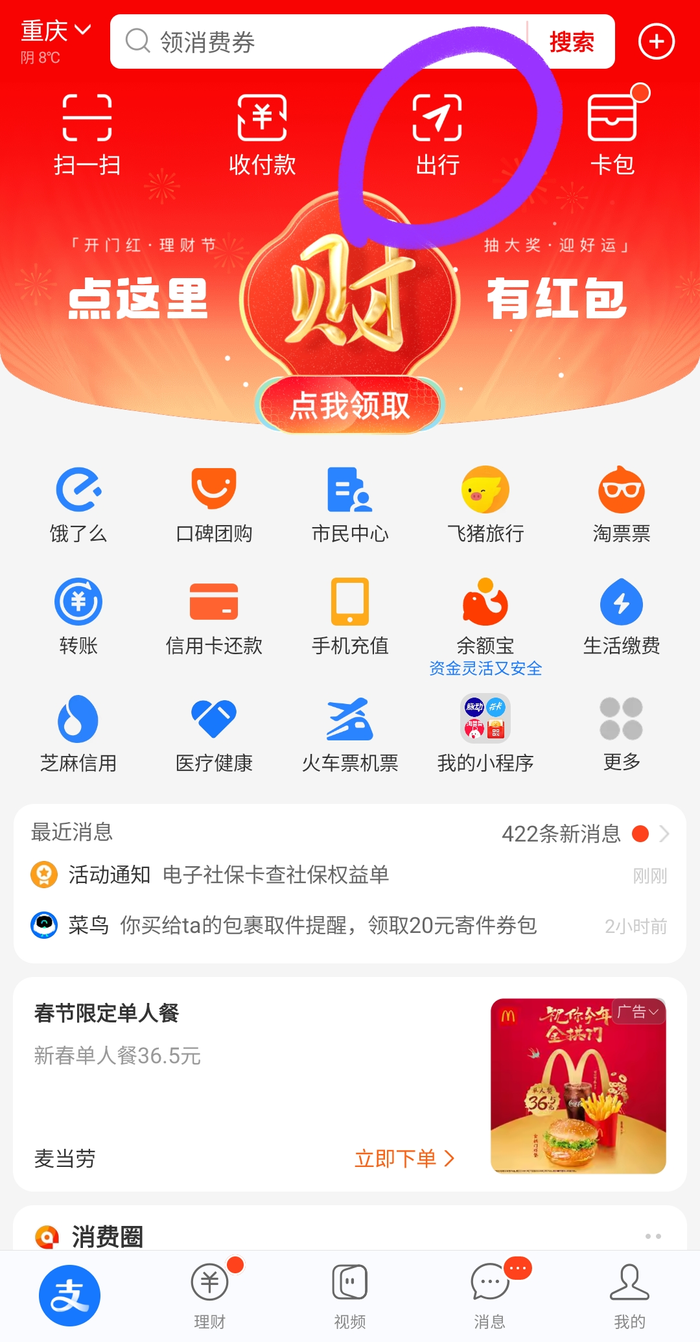The height and width of the screenshot is (1342, 700).
Task: Open 卡包 card wallet
Action: tap(612, 134)
